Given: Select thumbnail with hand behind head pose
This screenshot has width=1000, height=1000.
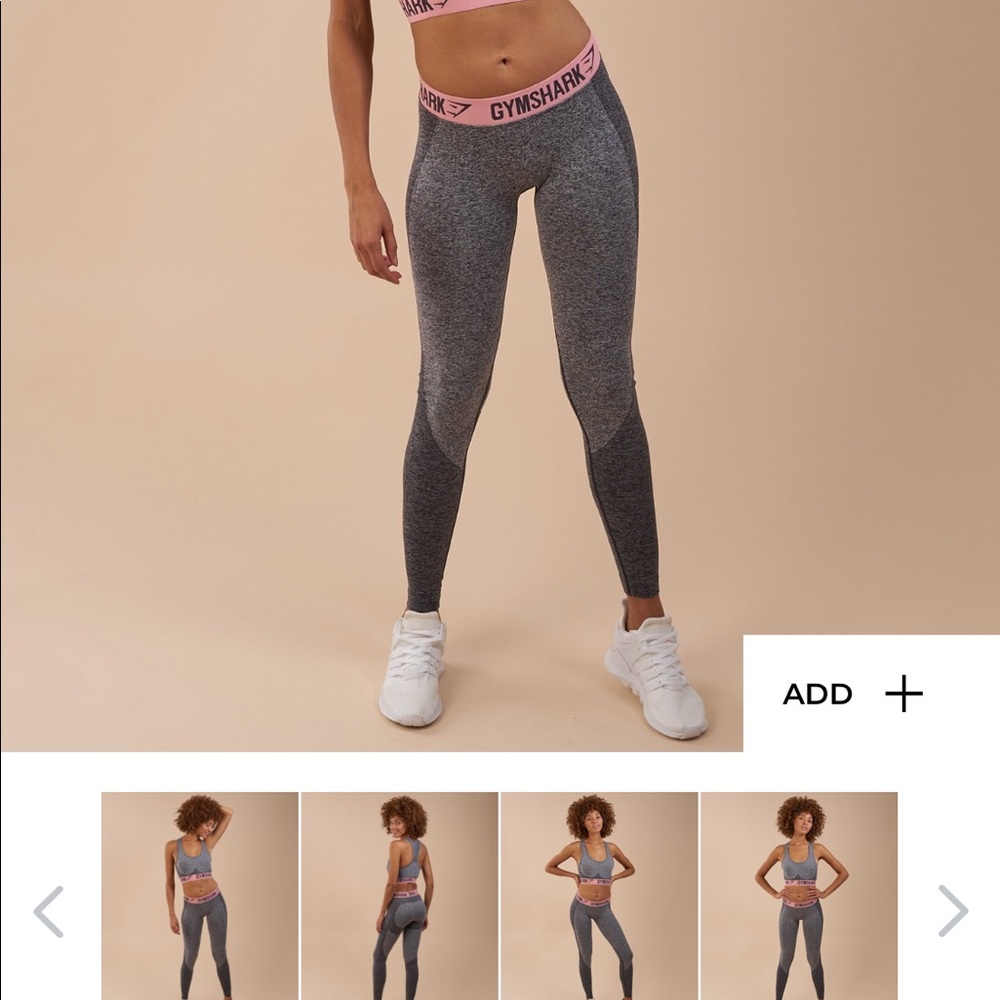Looking at the screenshot, I should [200, 895].
